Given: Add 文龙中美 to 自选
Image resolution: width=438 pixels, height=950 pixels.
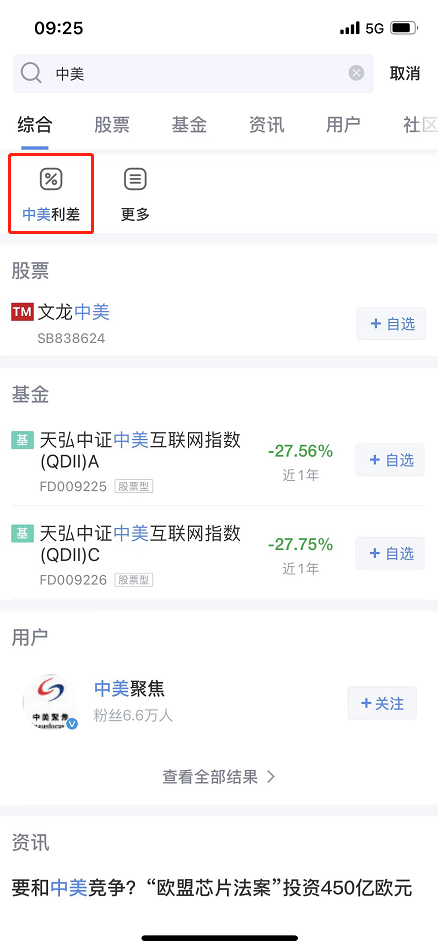Looking at the screenshot, I should pyautogui.click(x=391, y=324).
